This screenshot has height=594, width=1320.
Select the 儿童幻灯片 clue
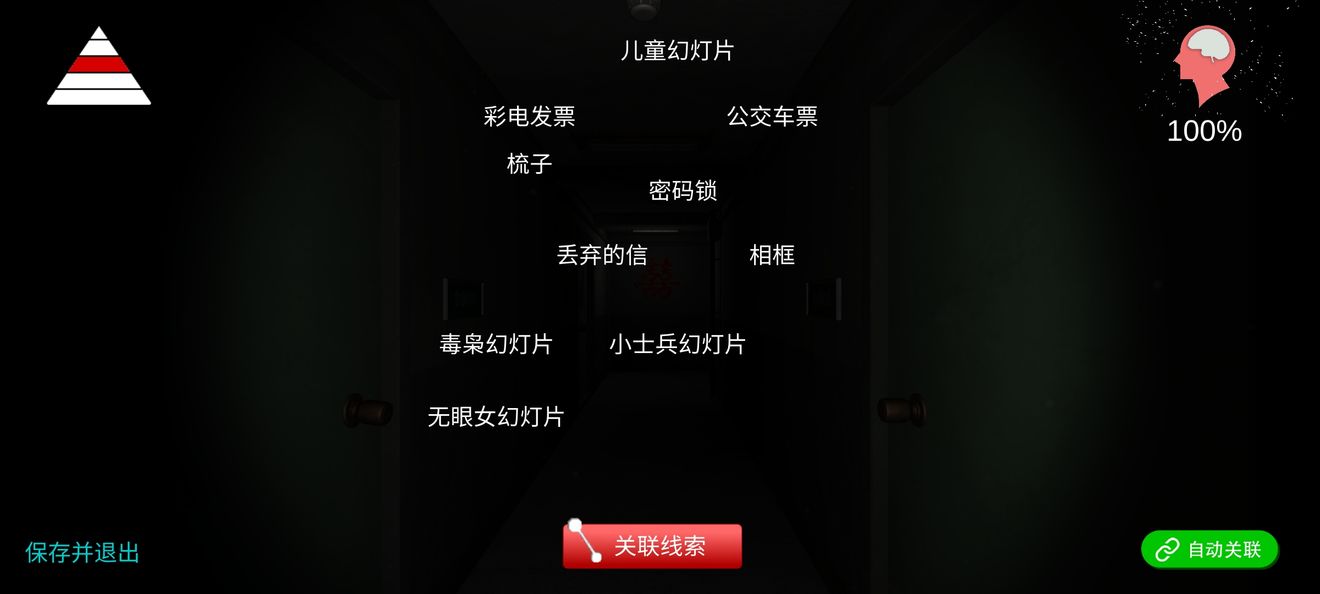pos(677,51)
